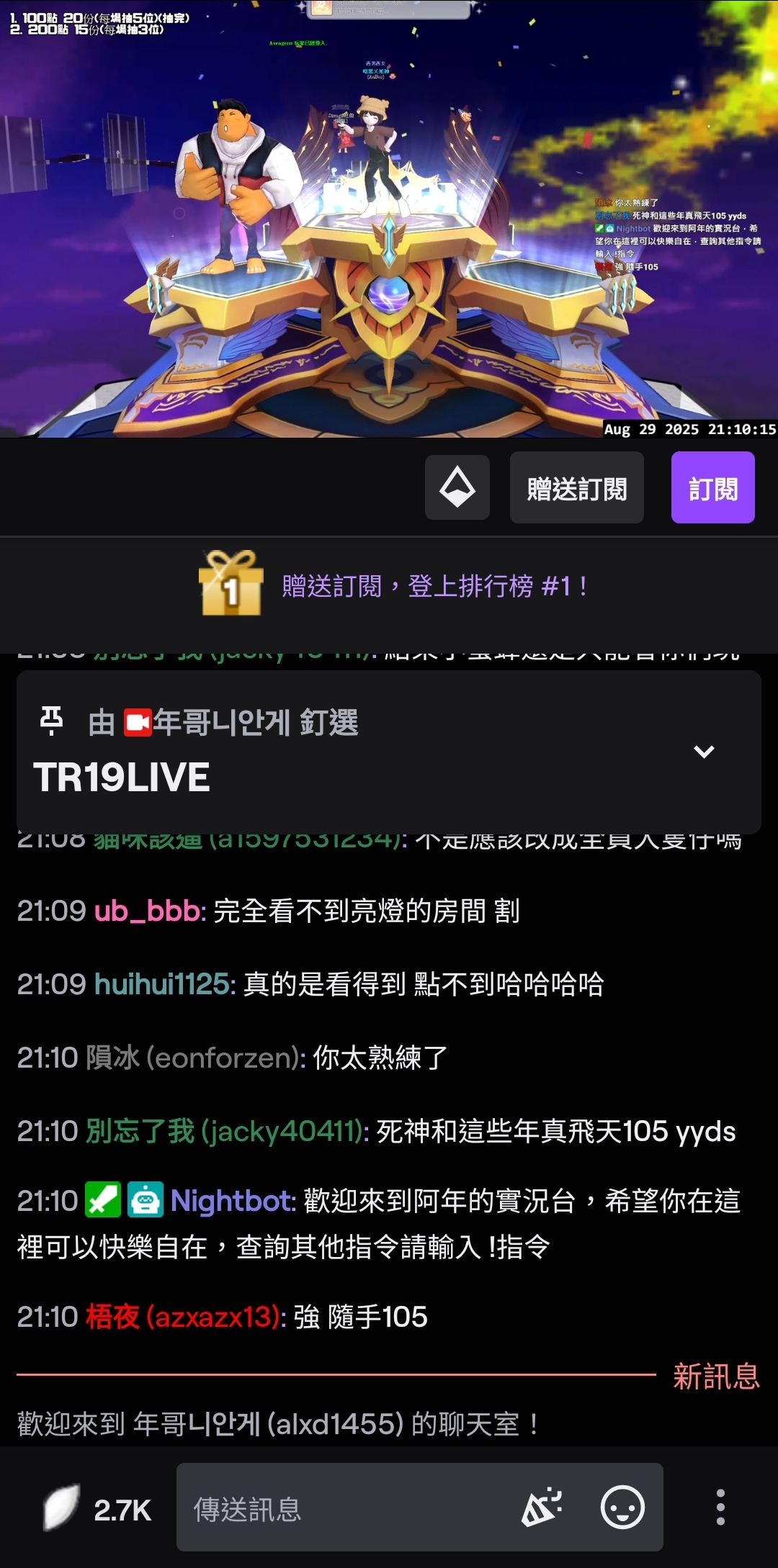The width and height of the screenshot is (778, 1568).
Task: Open Nightbot's user card in chat
Action: pos(233,1201)
